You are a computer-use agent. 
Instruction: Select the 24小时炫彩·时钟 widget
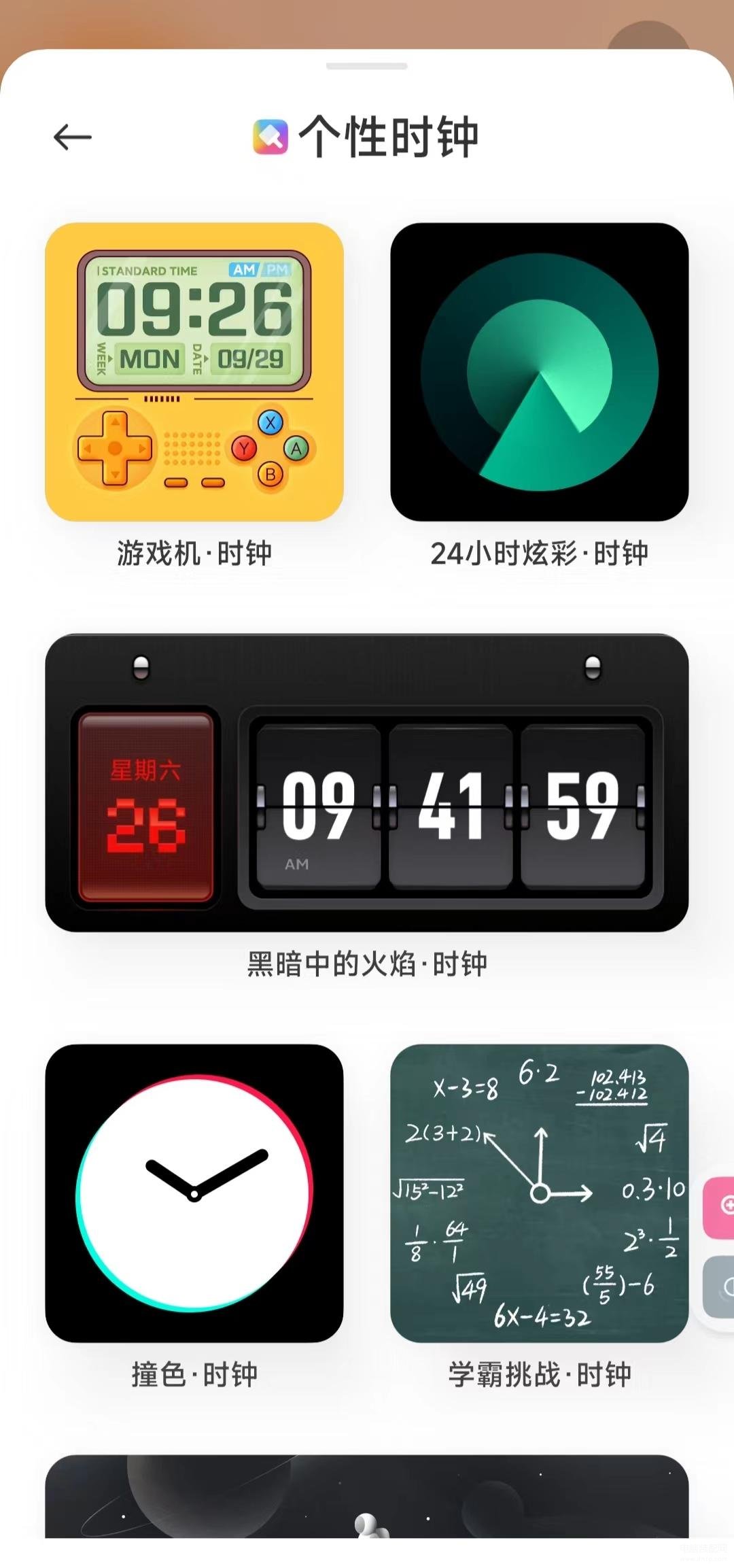[x=539, y=372]
